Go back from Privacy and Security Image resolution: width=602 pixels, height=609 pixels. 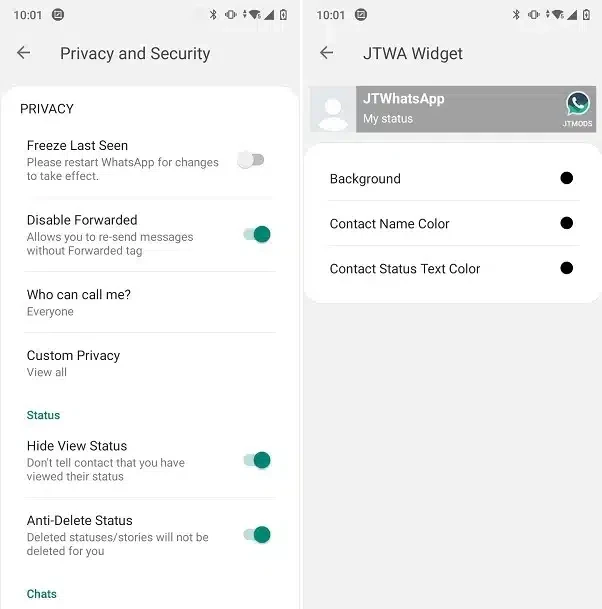point(24,53)
